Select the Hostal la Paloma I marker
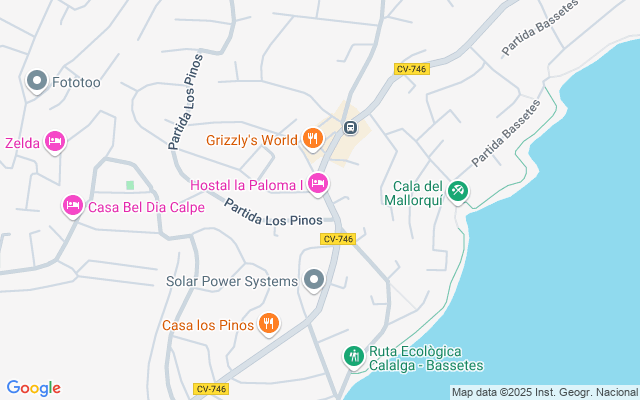This screenshot has height=400, width=640. [x=318, y=184]
